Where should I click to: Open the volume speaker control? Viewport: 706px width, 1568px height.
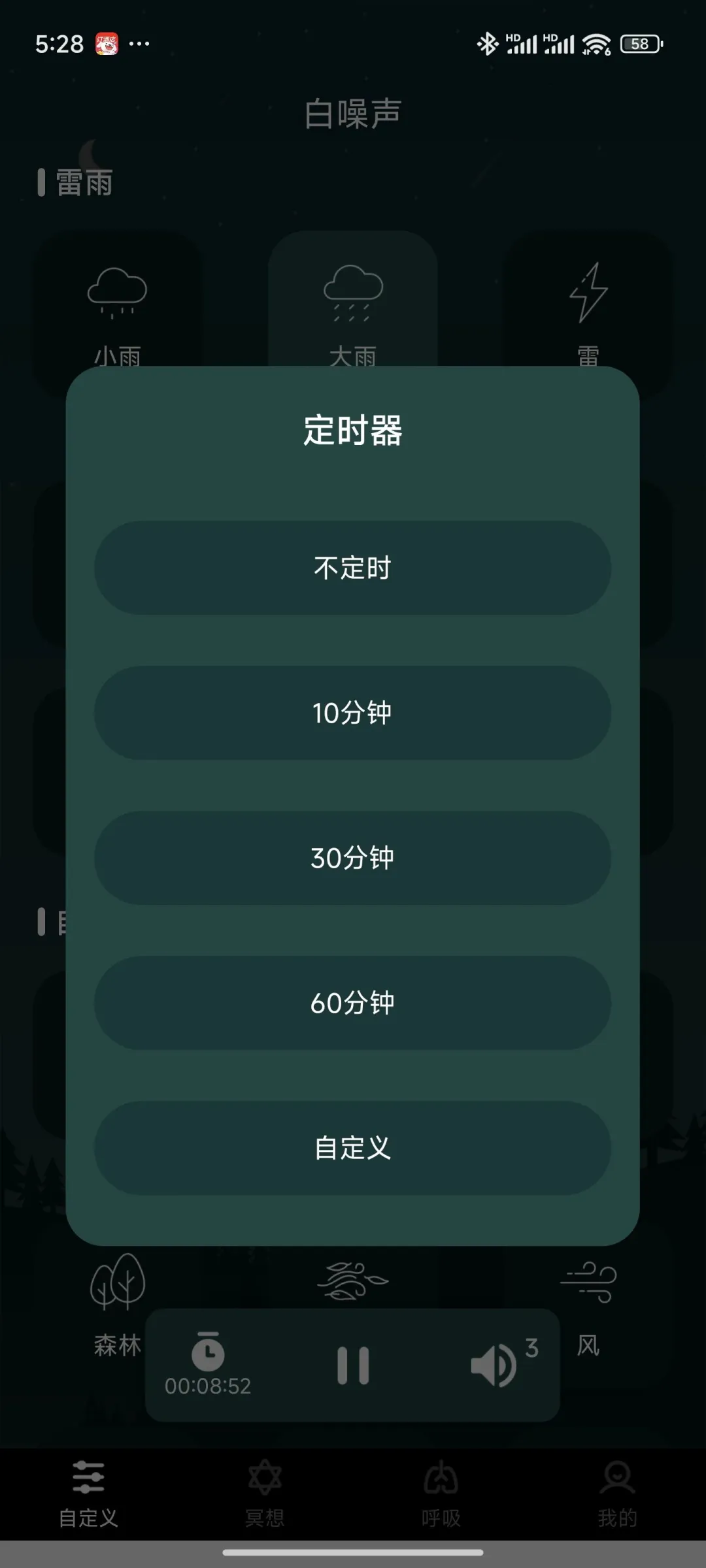click(494, 1365)
